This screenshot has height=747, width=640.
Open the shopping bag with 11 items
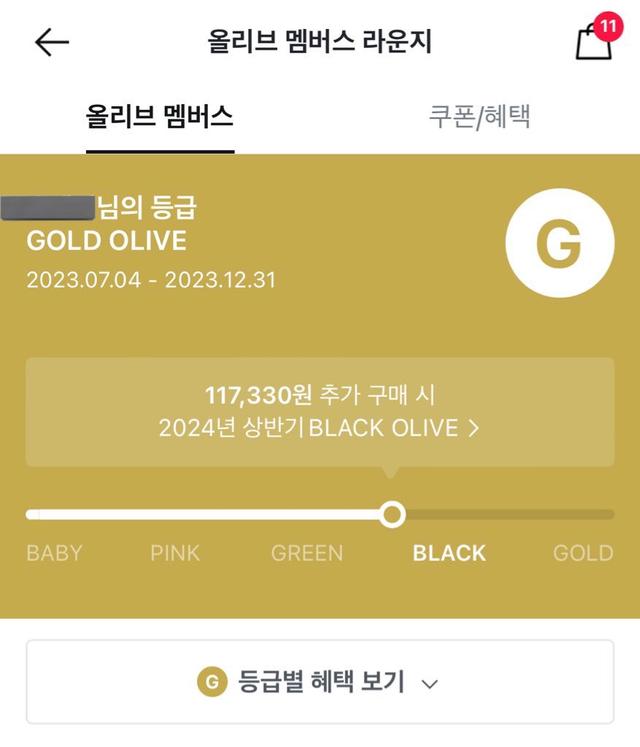point(594,42)
